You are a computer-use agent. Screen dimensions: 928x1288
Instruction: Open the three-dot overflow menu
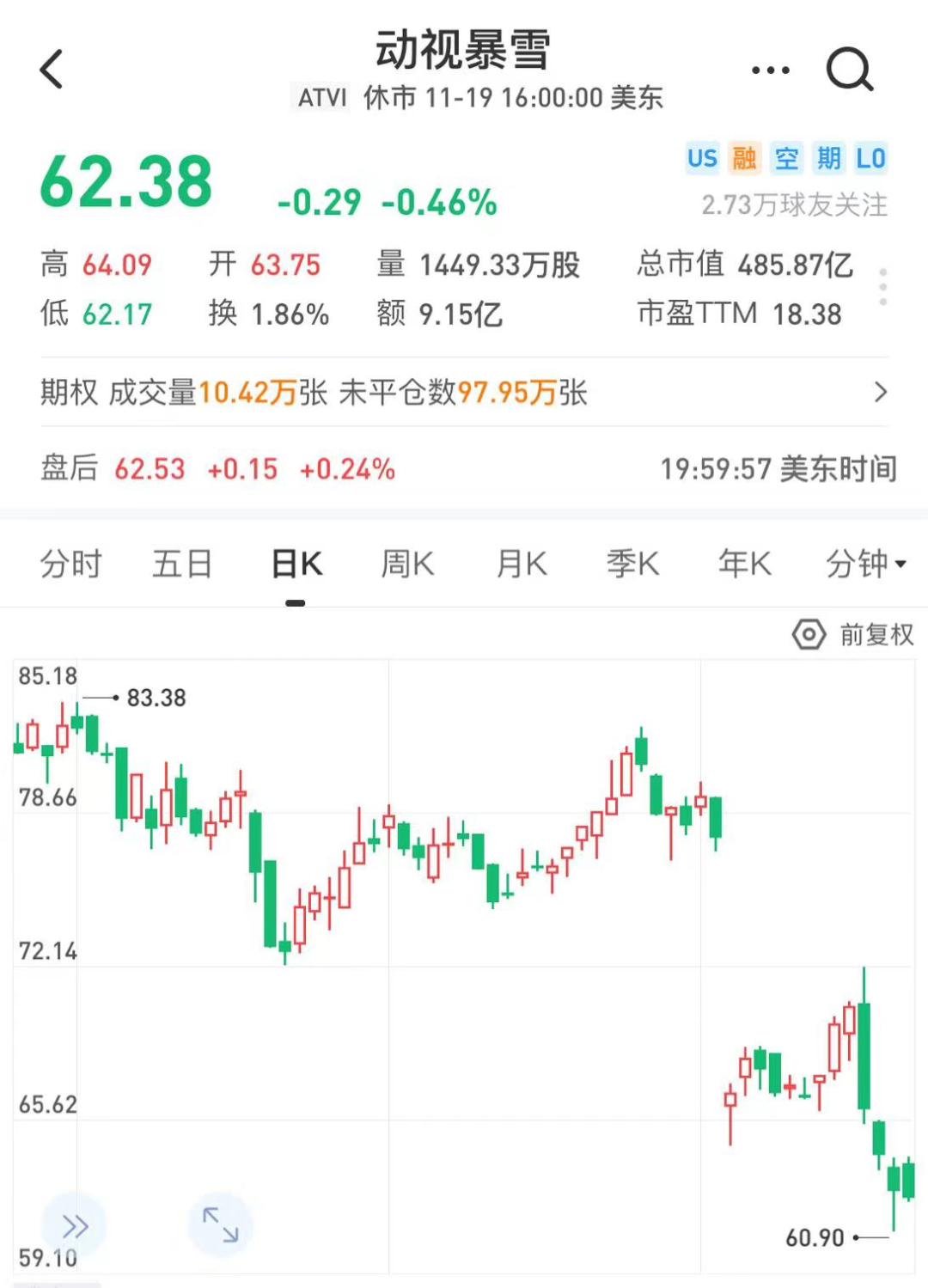[x=770, y=70]
